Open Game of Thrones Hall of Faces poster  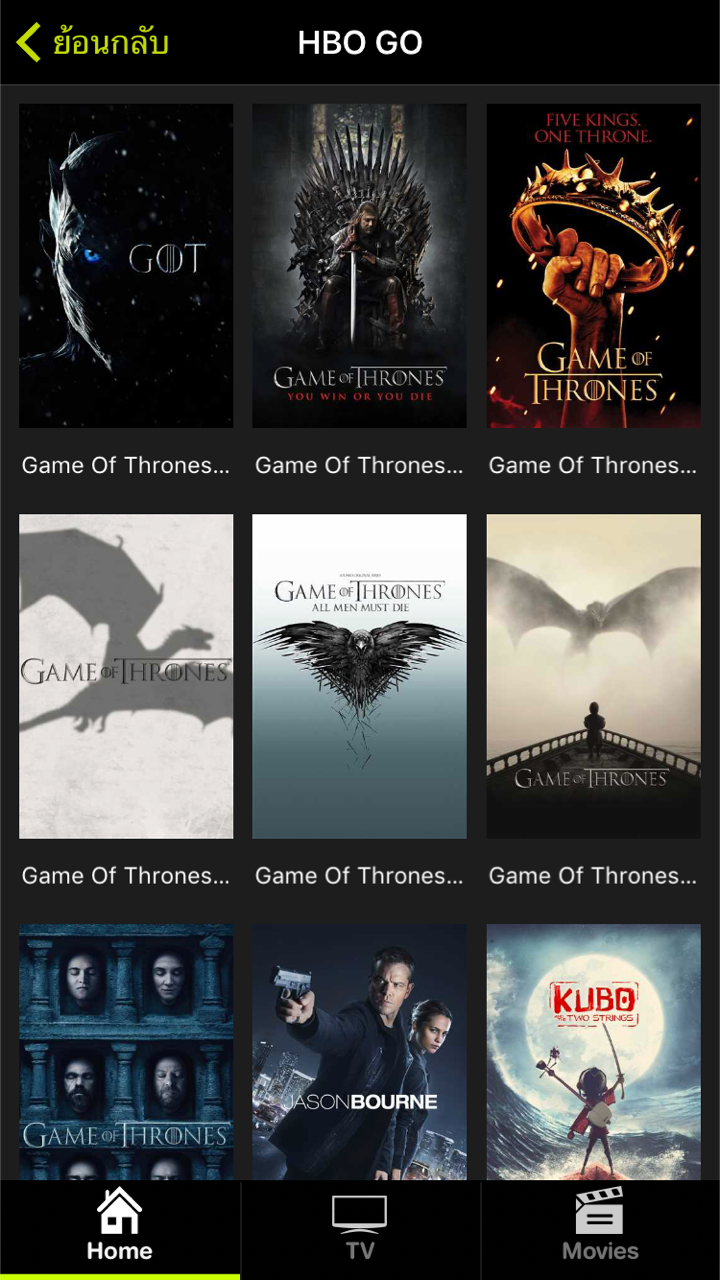click(x=126, y=1050)
